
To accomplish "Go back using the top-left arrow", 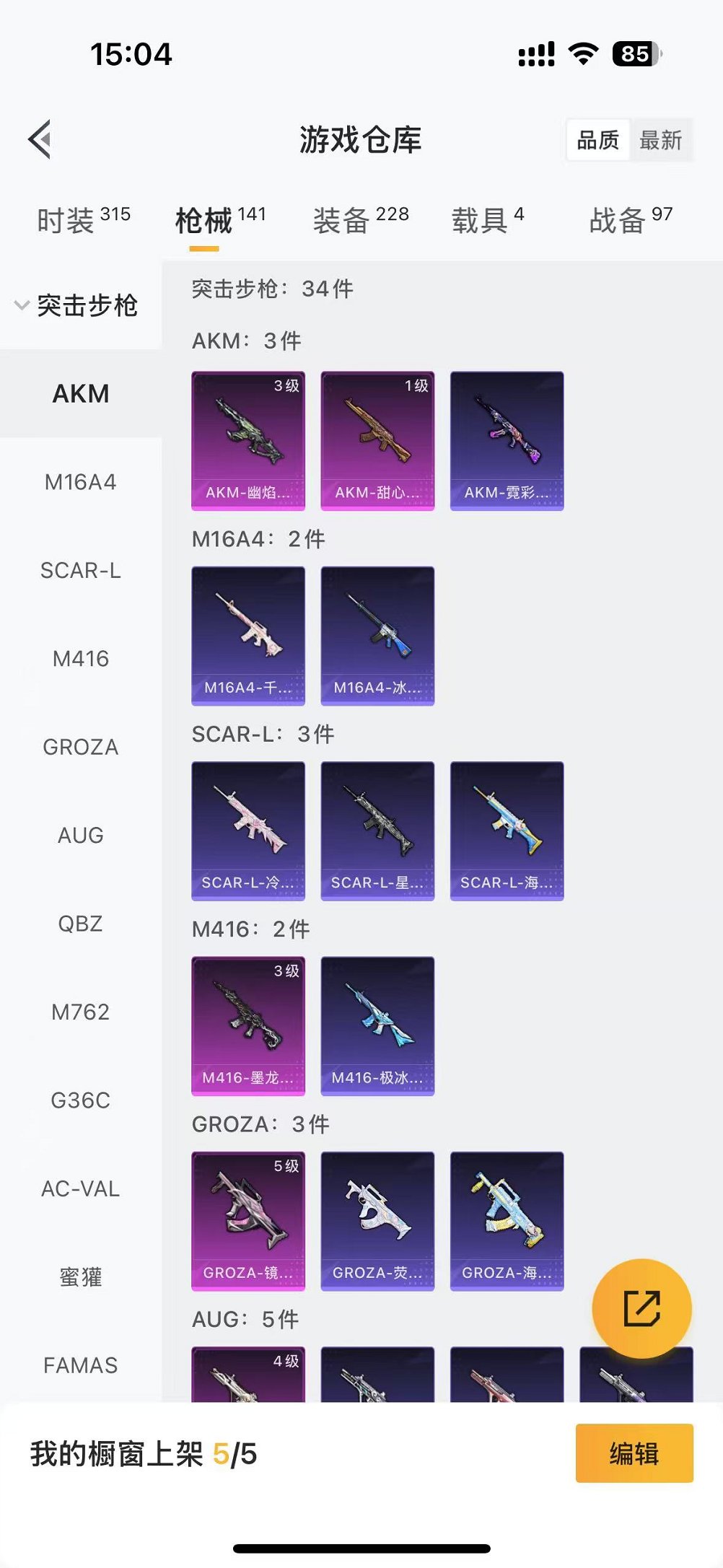I will coord(40,139).
